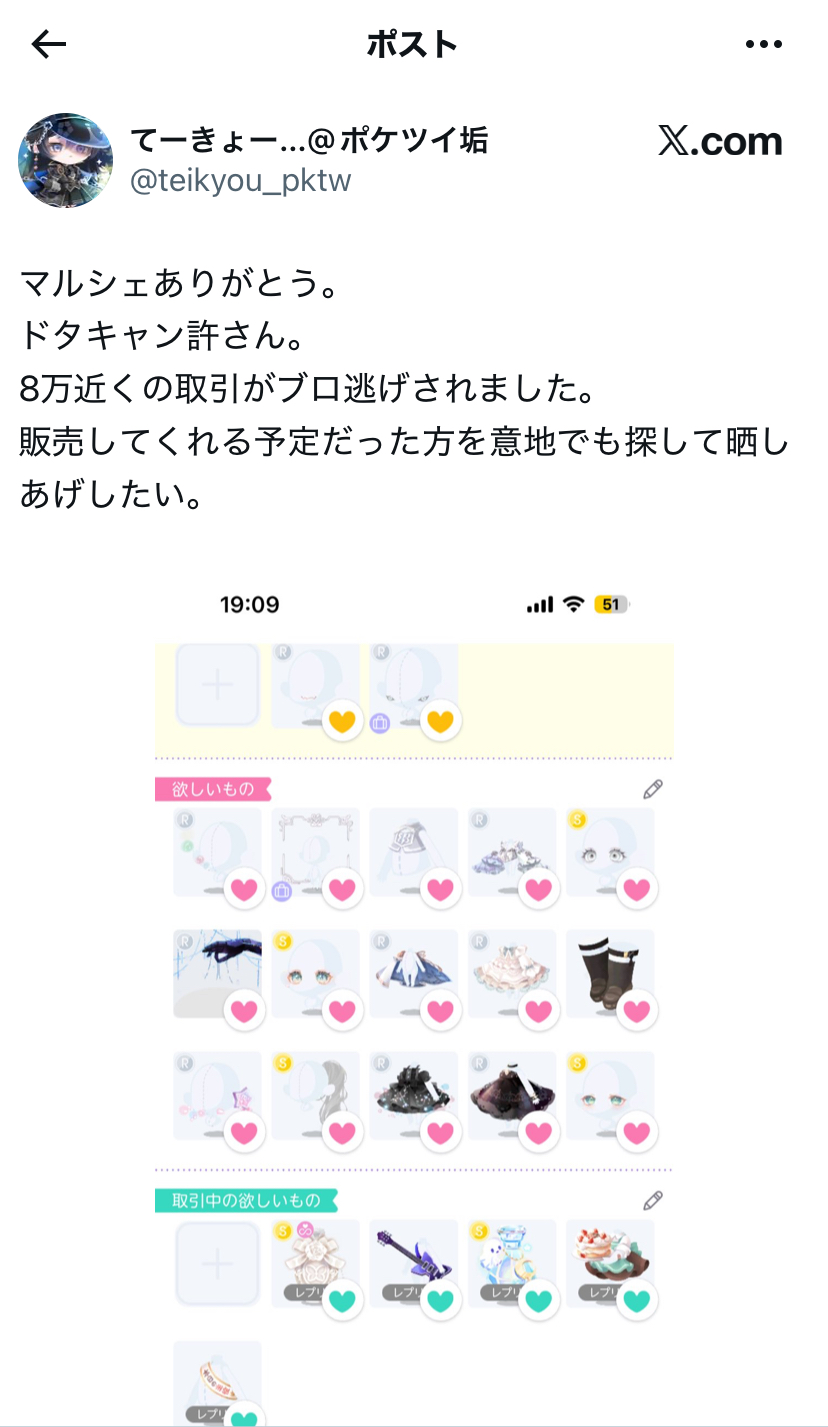Go back from the post
This screenshot has height=1427, width=828.
pyautogui.click(x=48, y=44)
